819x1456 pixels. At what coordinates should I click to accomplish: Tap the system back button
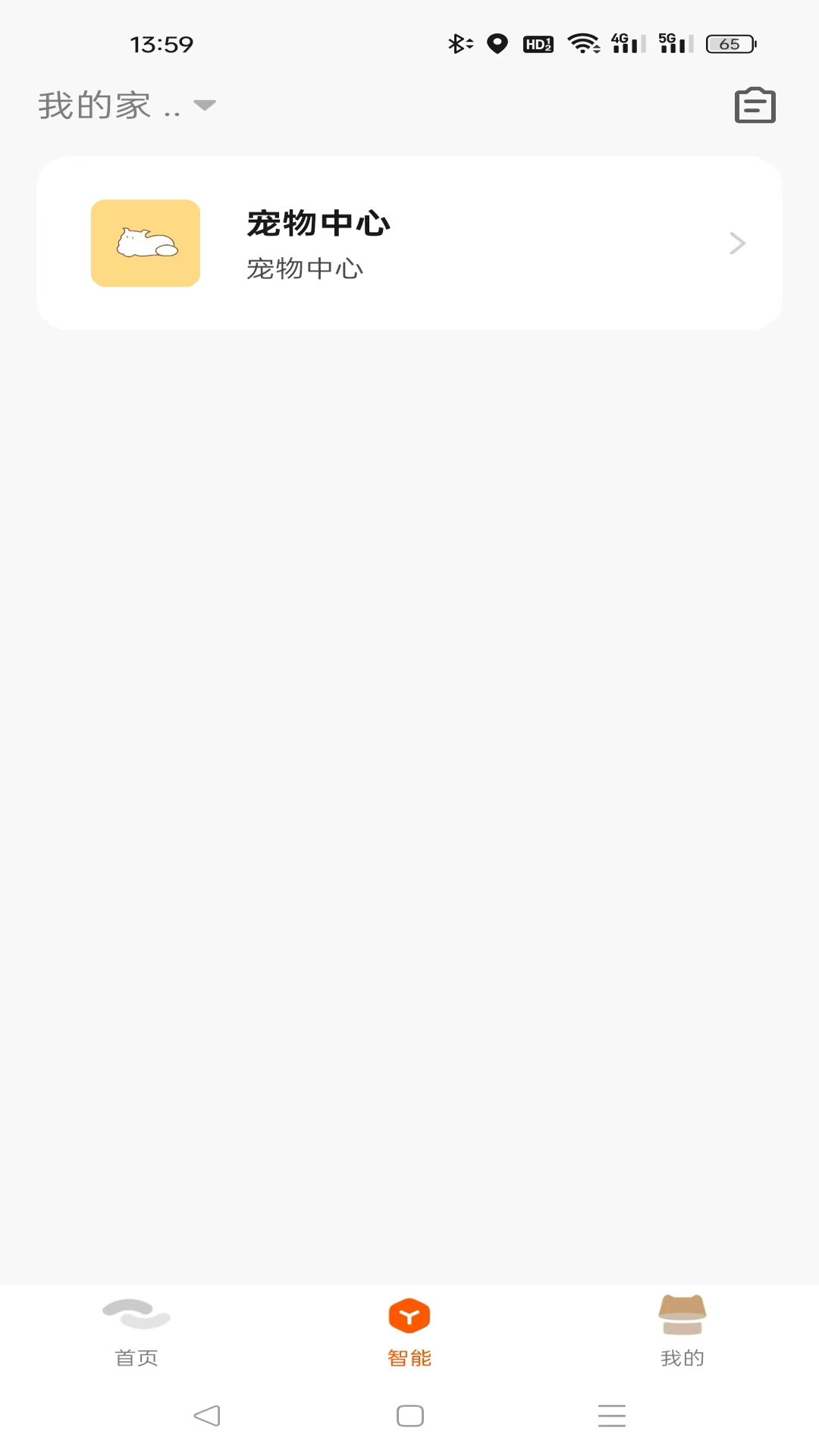(x=207, y=1415)
